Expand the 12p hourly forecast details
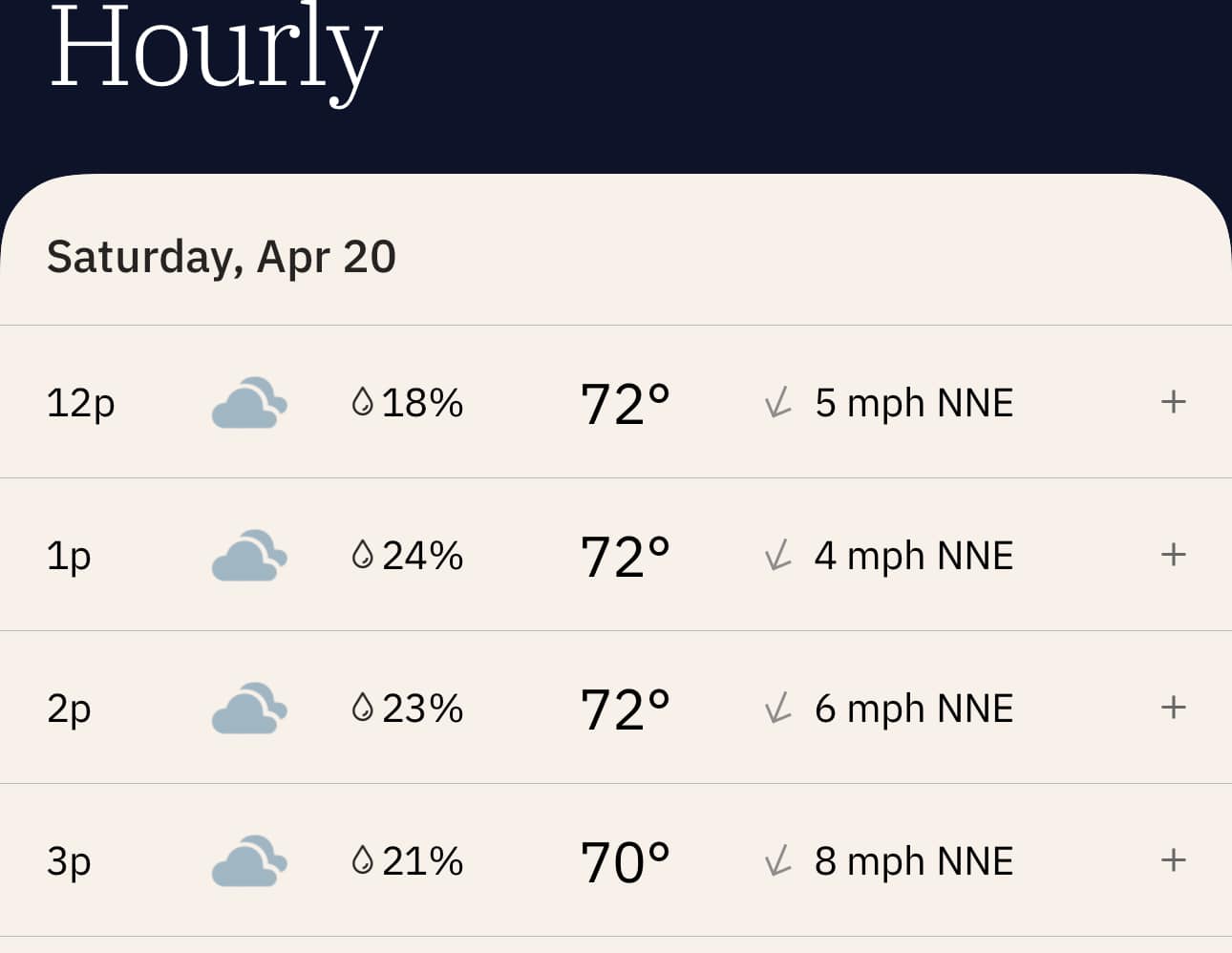 click(1173, 402)
